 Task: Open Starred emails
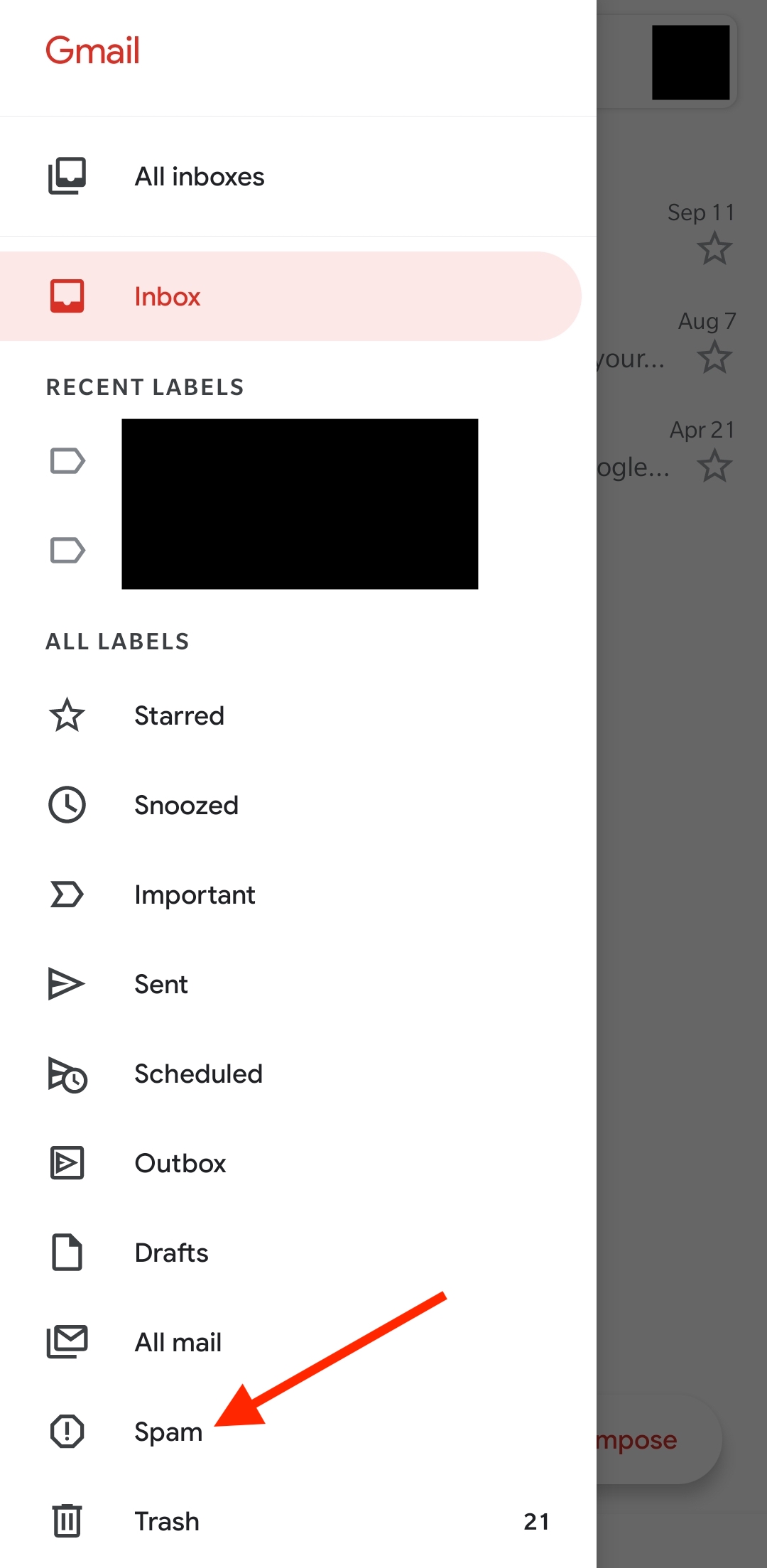coord(179,716)
